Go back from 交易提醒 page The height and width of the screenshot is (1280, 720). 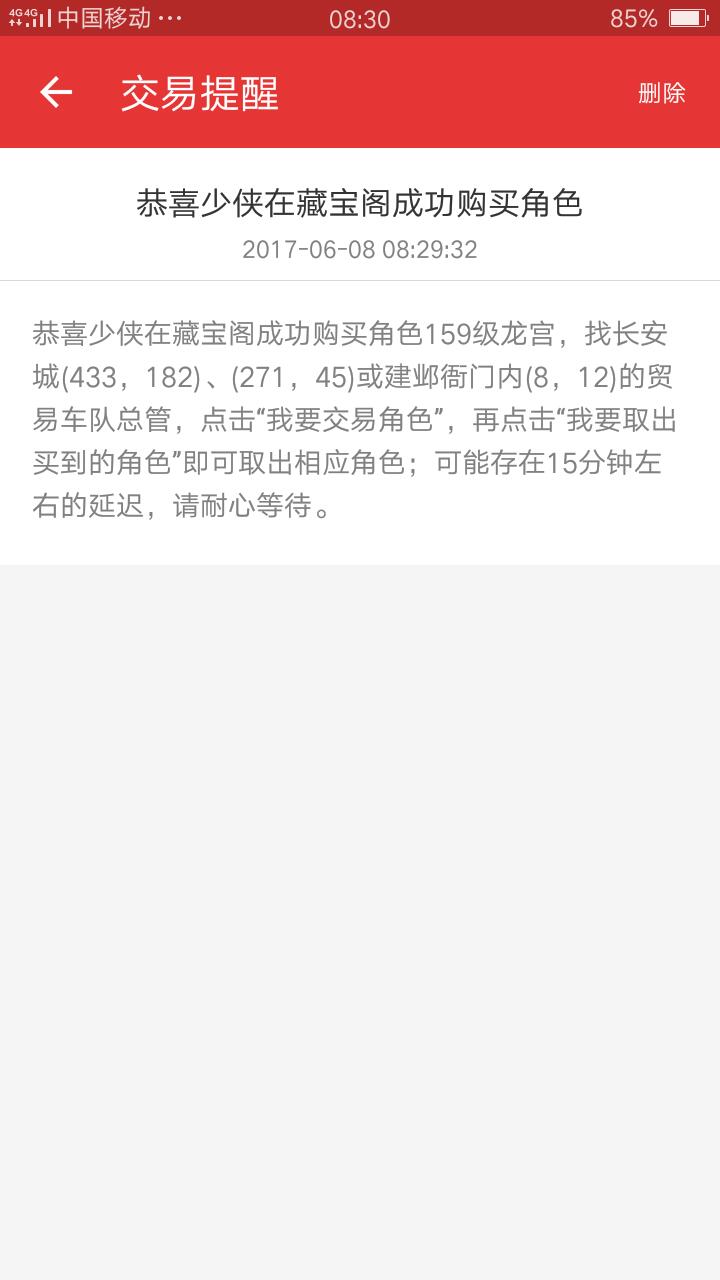coord(56,92)
